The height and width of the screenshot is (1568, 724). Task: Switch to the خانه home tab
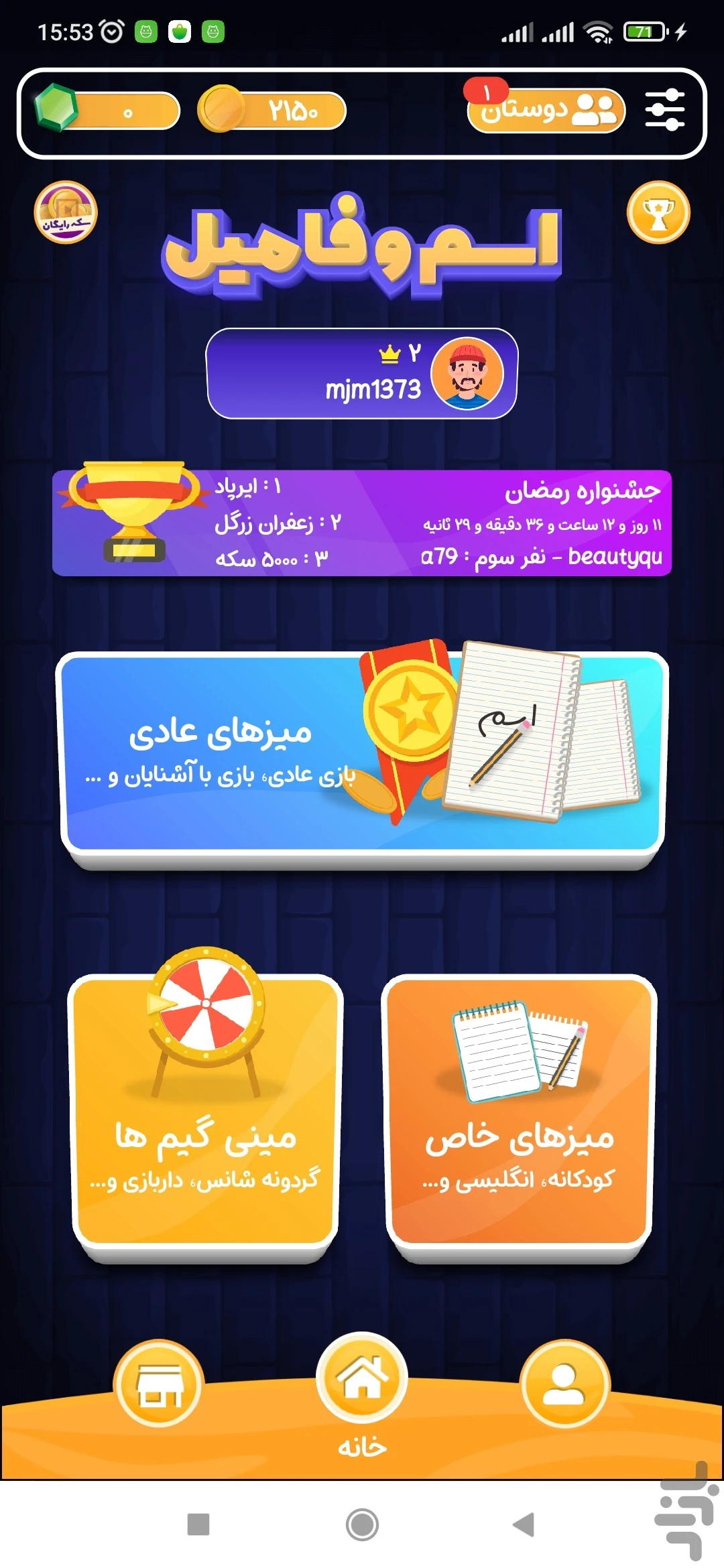(362, 1380)
